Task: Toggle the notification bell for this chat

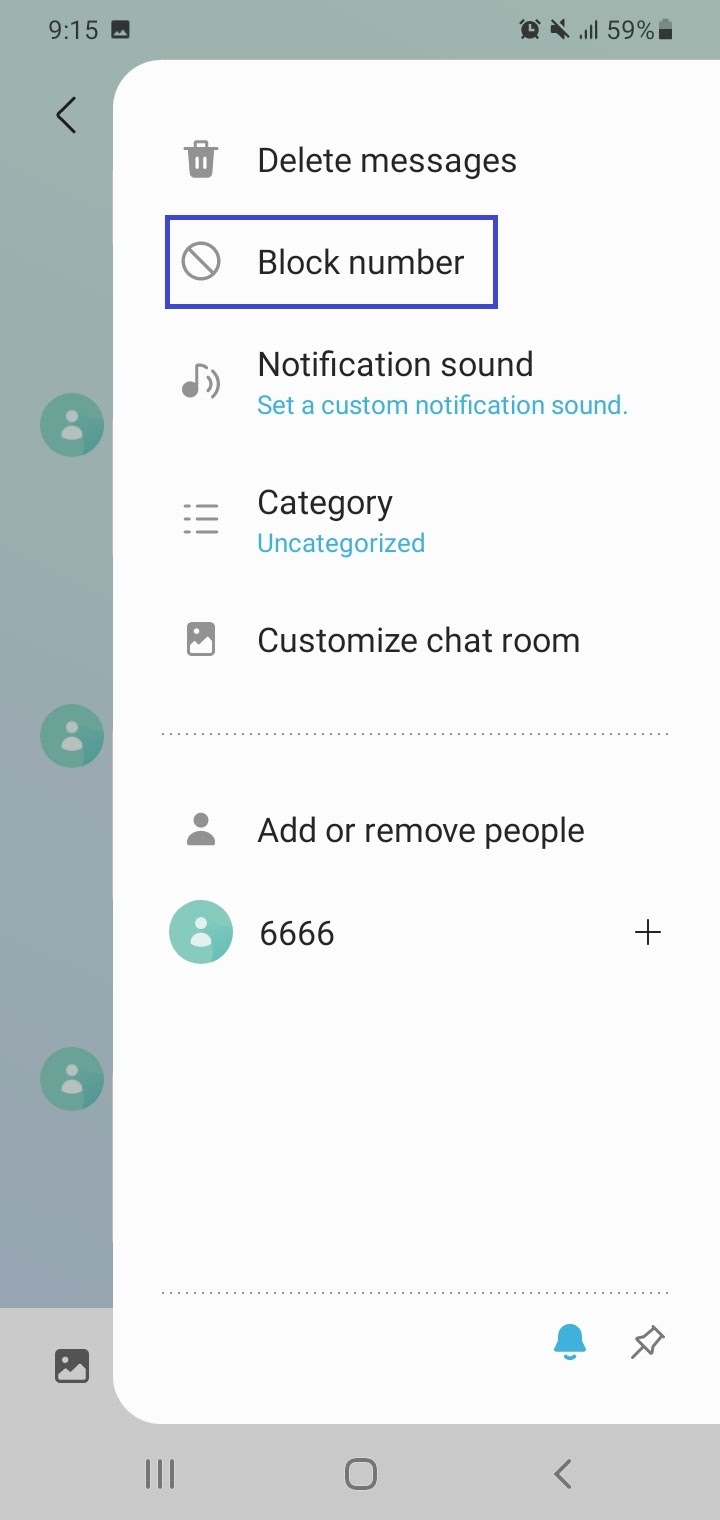Action: point(570,1342)
